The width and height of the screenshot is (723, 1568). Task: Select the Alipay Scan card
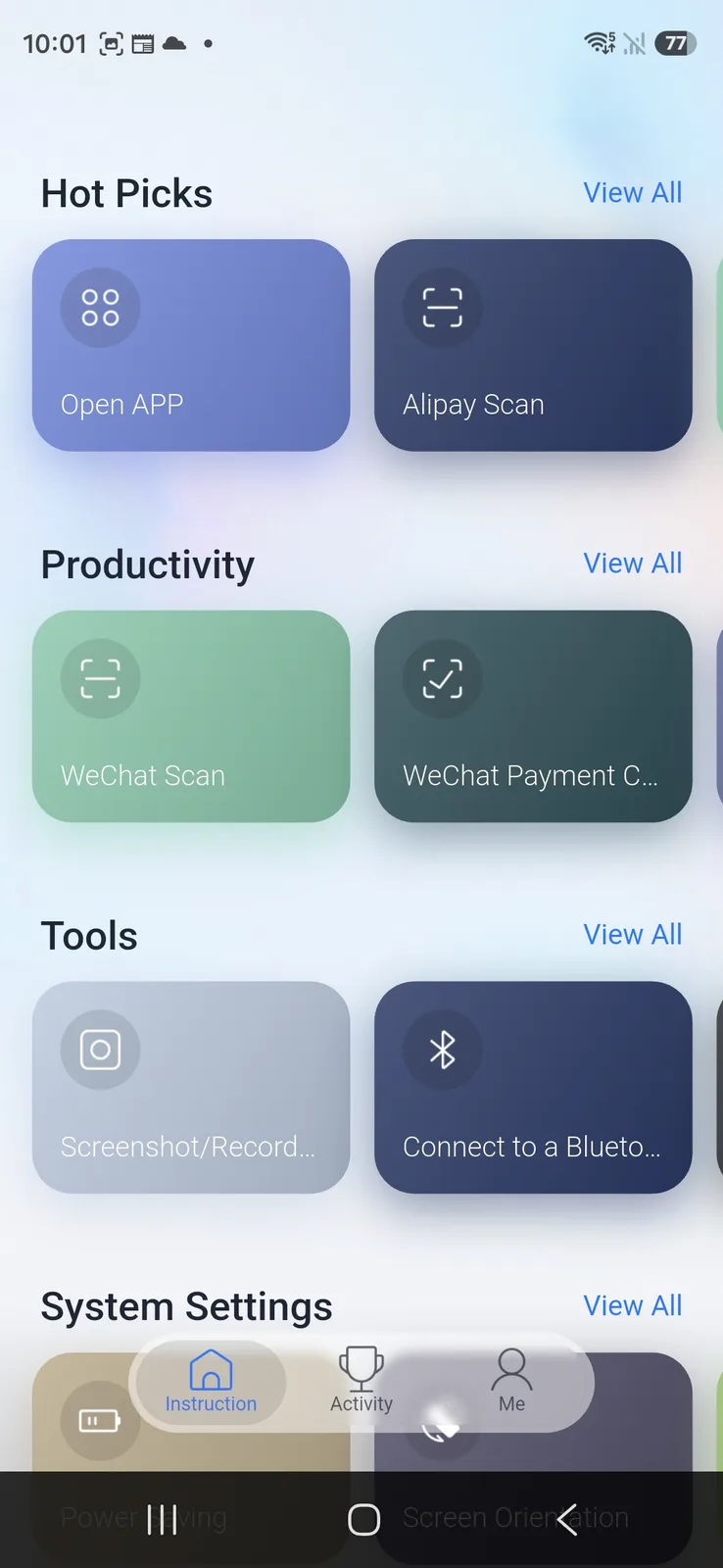[x=533, y=345]
